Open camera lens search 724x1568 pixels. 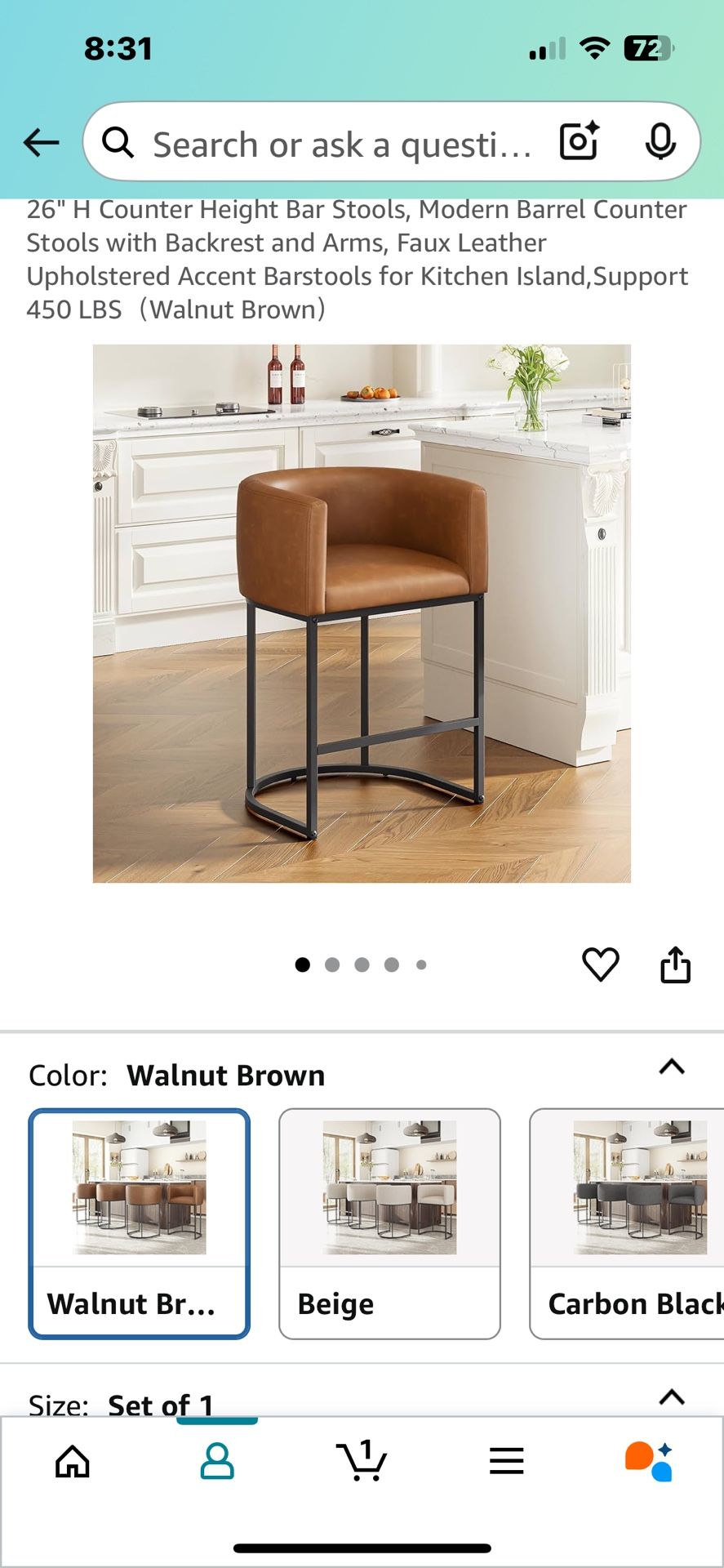(580, 141)
